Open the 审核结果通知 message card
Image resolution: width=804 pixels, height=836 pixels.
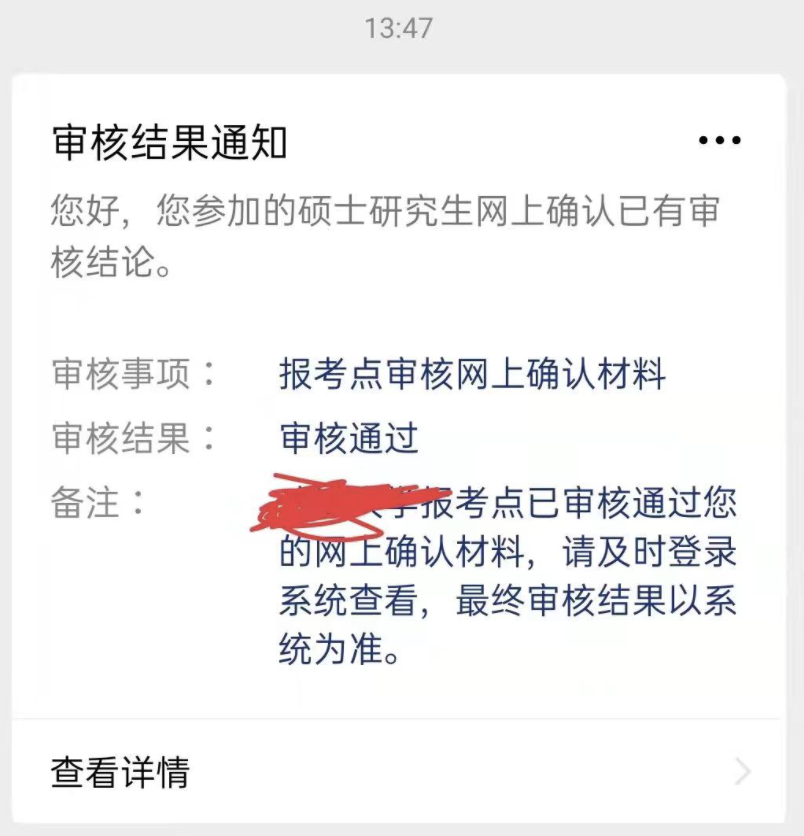(170, 144)
